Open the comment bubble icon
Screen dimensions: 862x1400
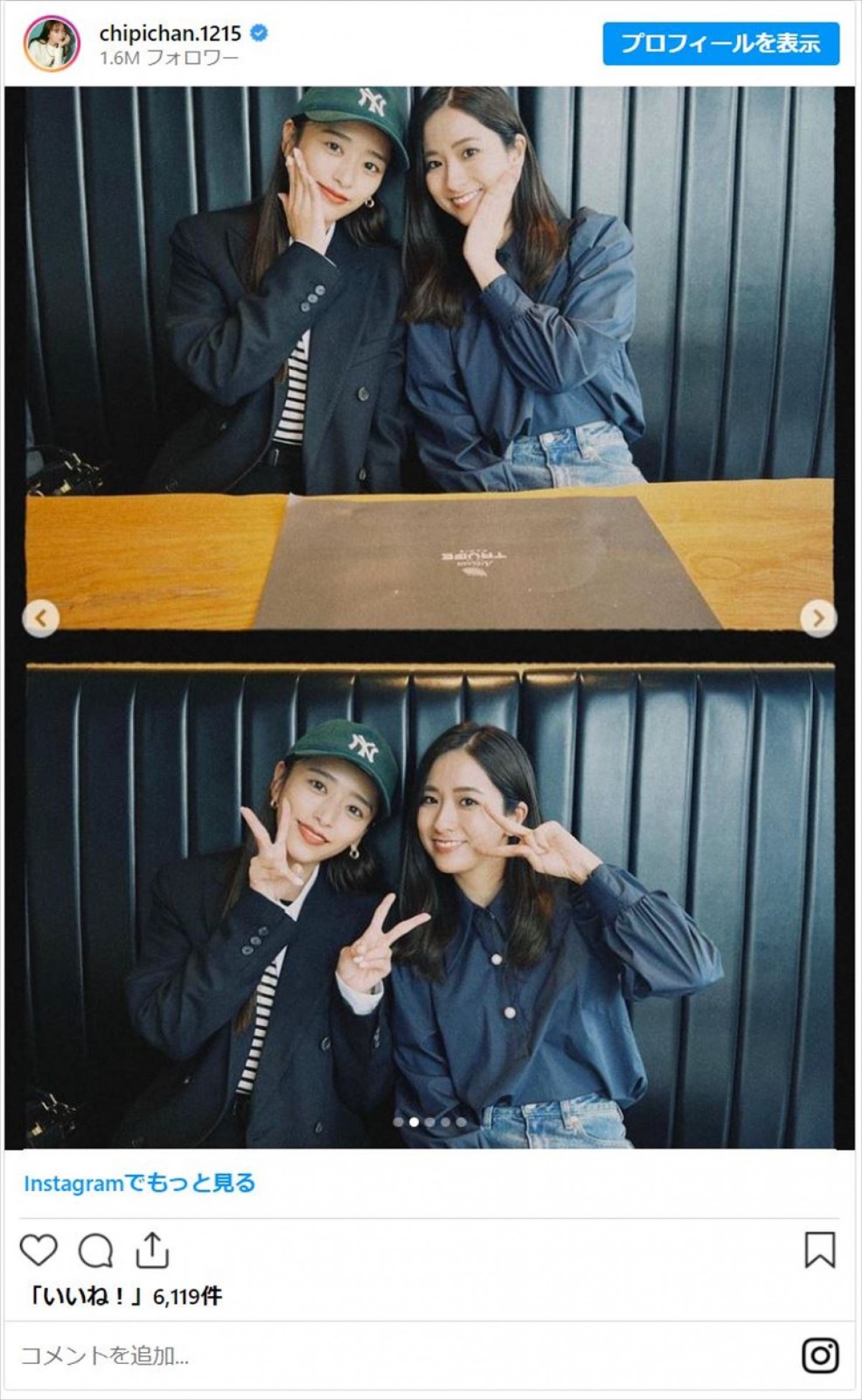click(x=96, y=1251)
